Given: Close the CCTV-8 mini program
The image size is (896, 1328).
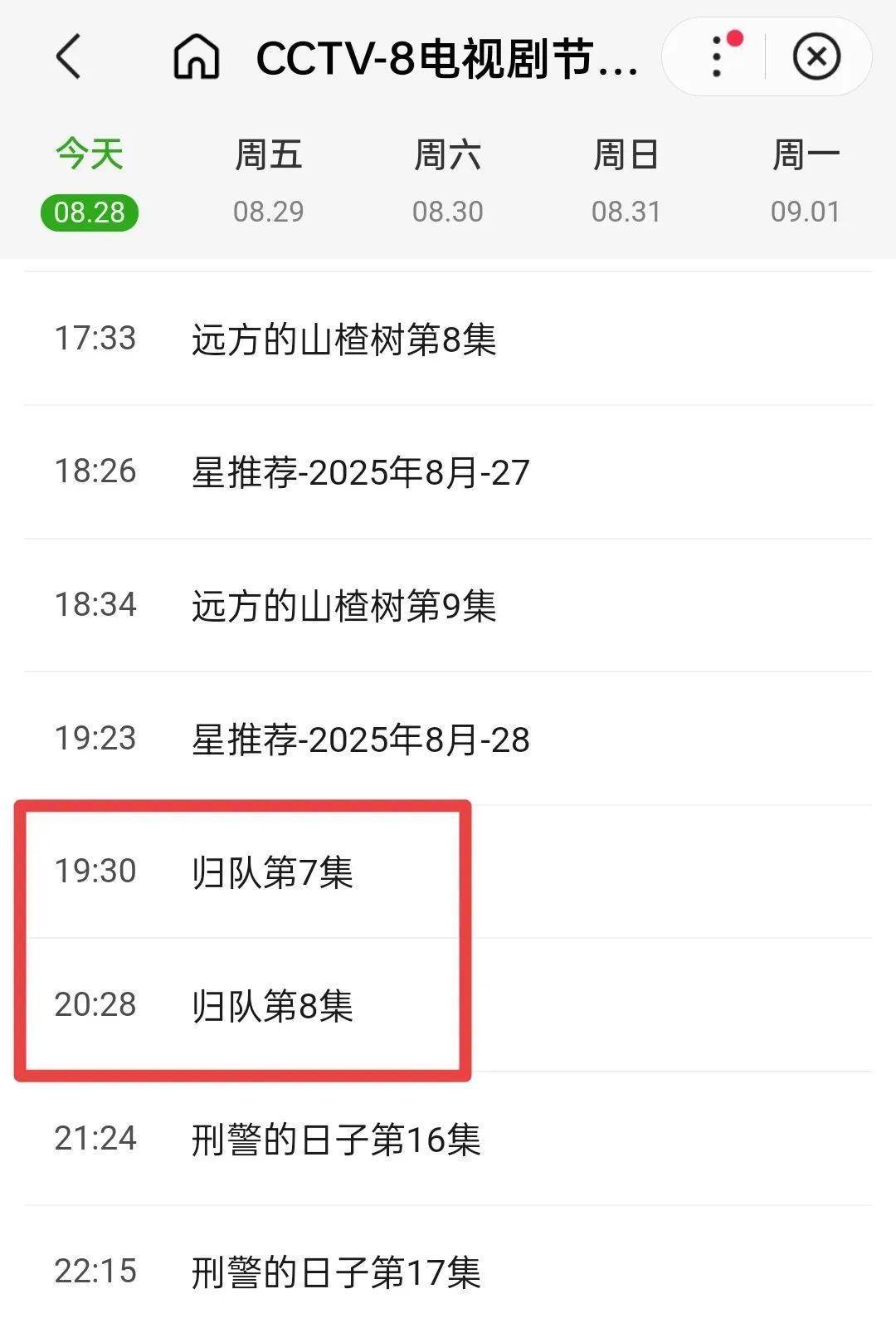Looking at the screenshot, I should 816,56.
